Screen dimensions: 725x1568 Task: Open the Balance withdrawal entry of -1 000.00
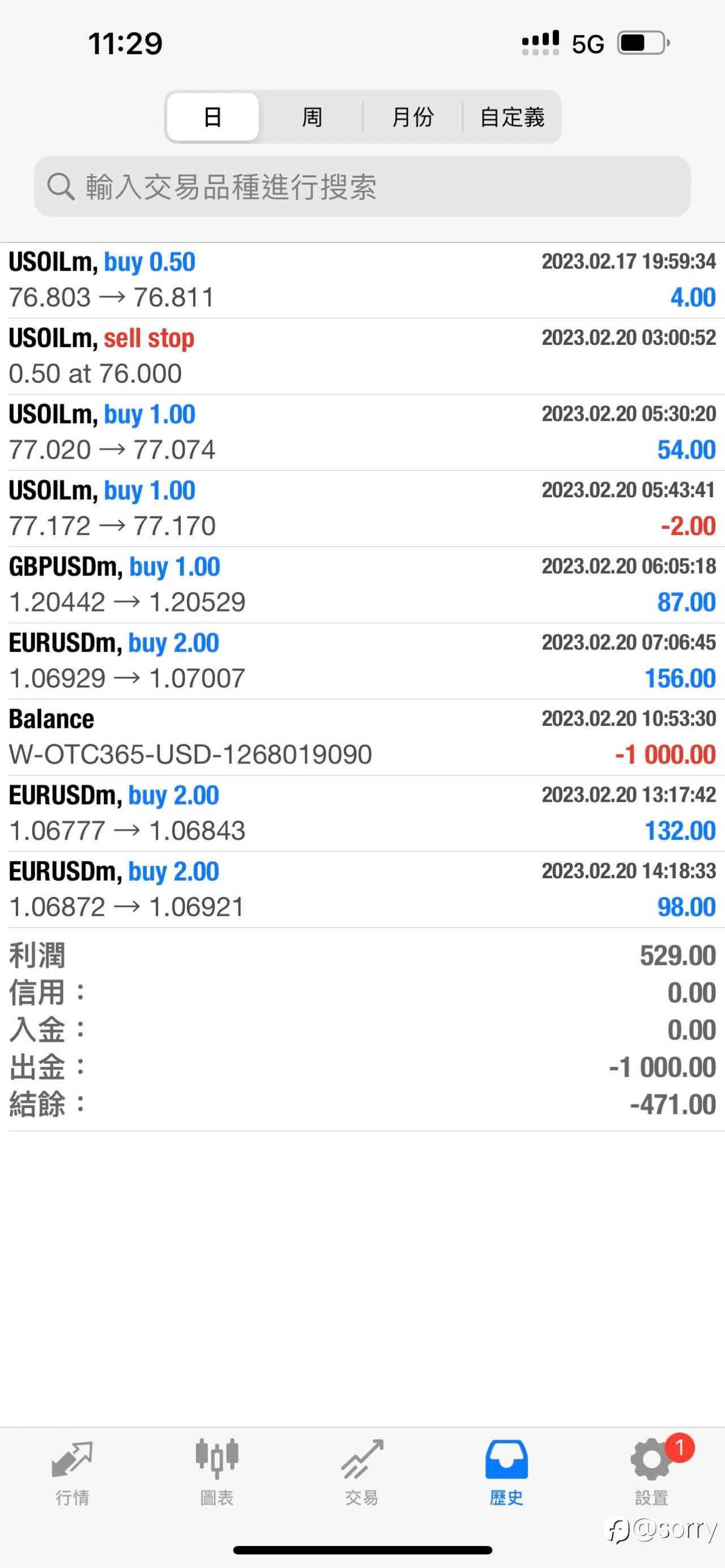pyautogui.click(x=362, y=737)
